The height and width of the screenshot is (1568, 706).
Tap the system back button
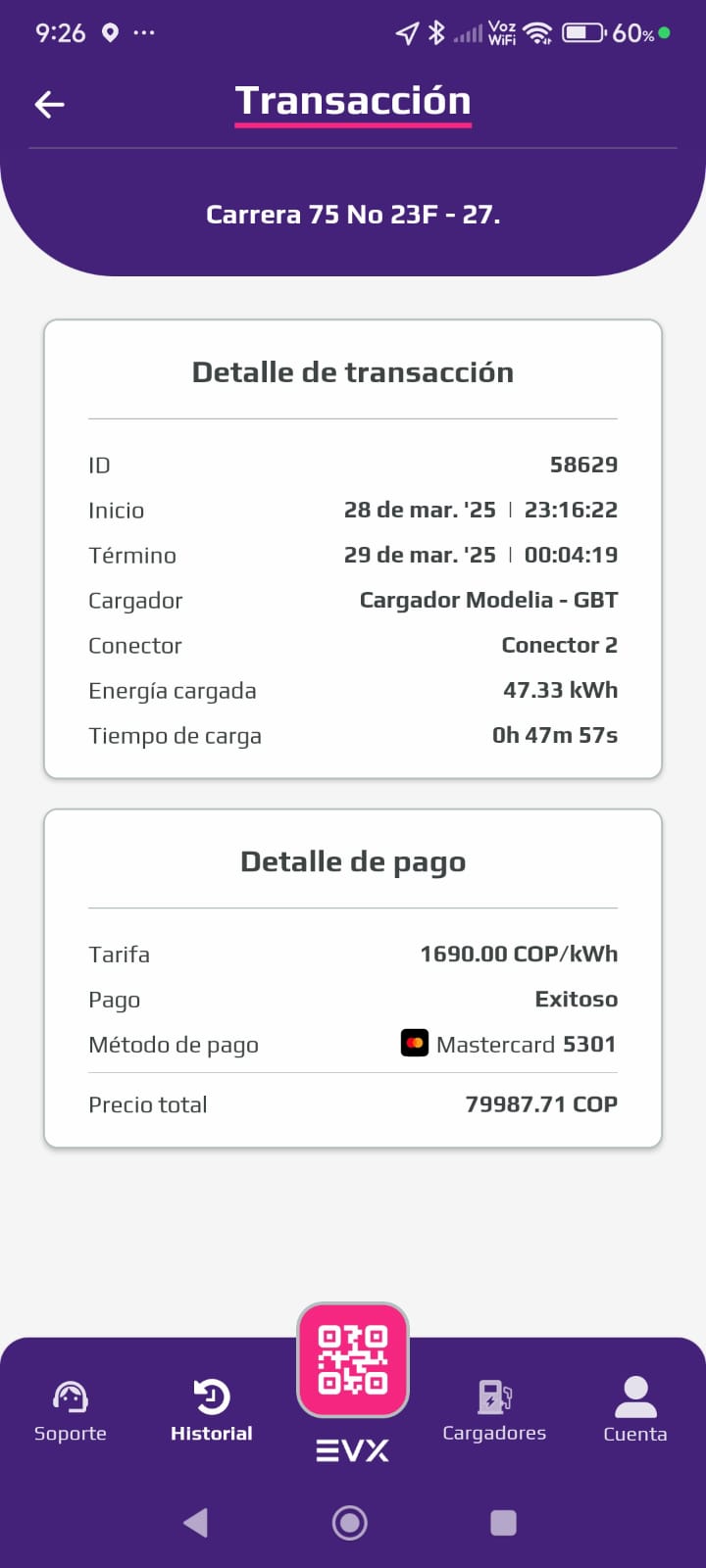click(196, 1522)
